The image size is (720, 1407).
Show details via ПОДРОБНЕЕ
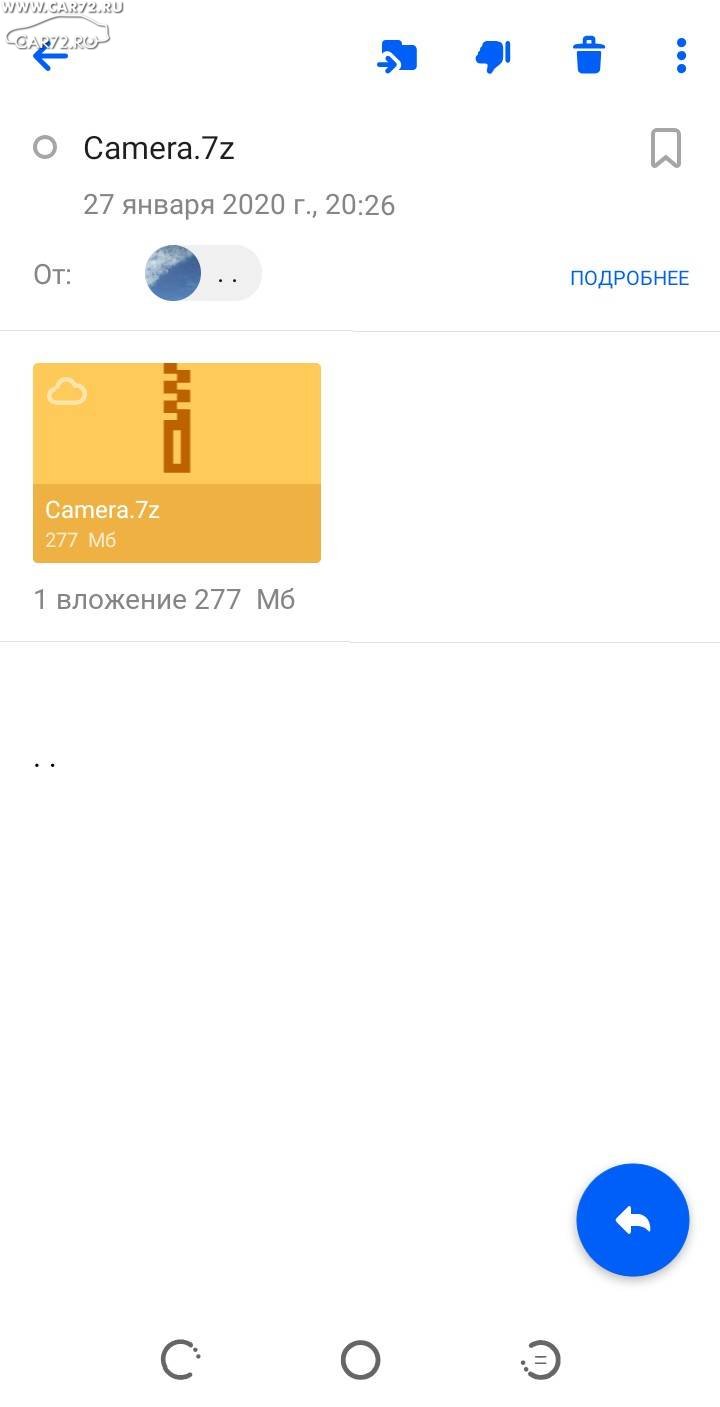tap(629, 278)
